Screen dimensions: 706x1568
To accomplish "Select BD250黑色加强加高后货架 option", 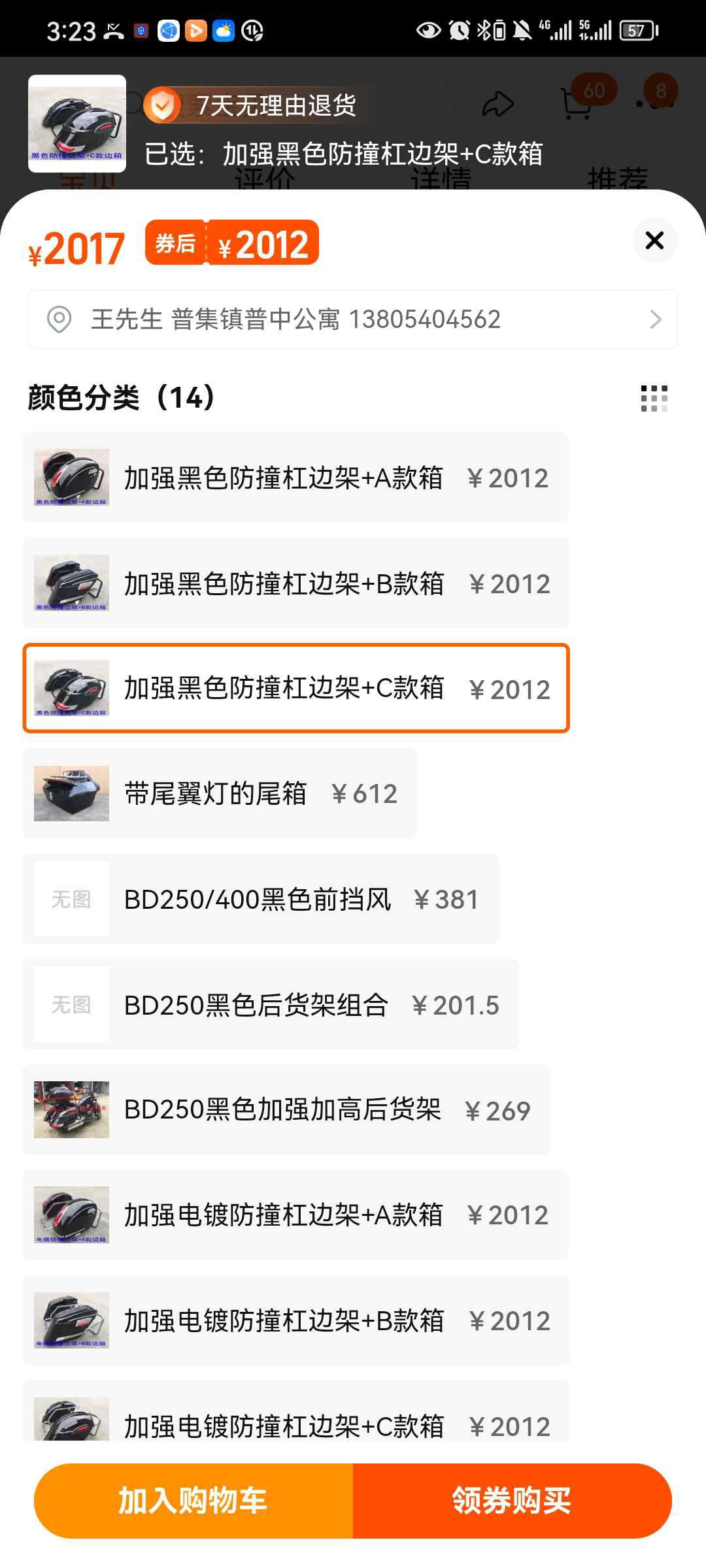I will tap(286, 1110).
